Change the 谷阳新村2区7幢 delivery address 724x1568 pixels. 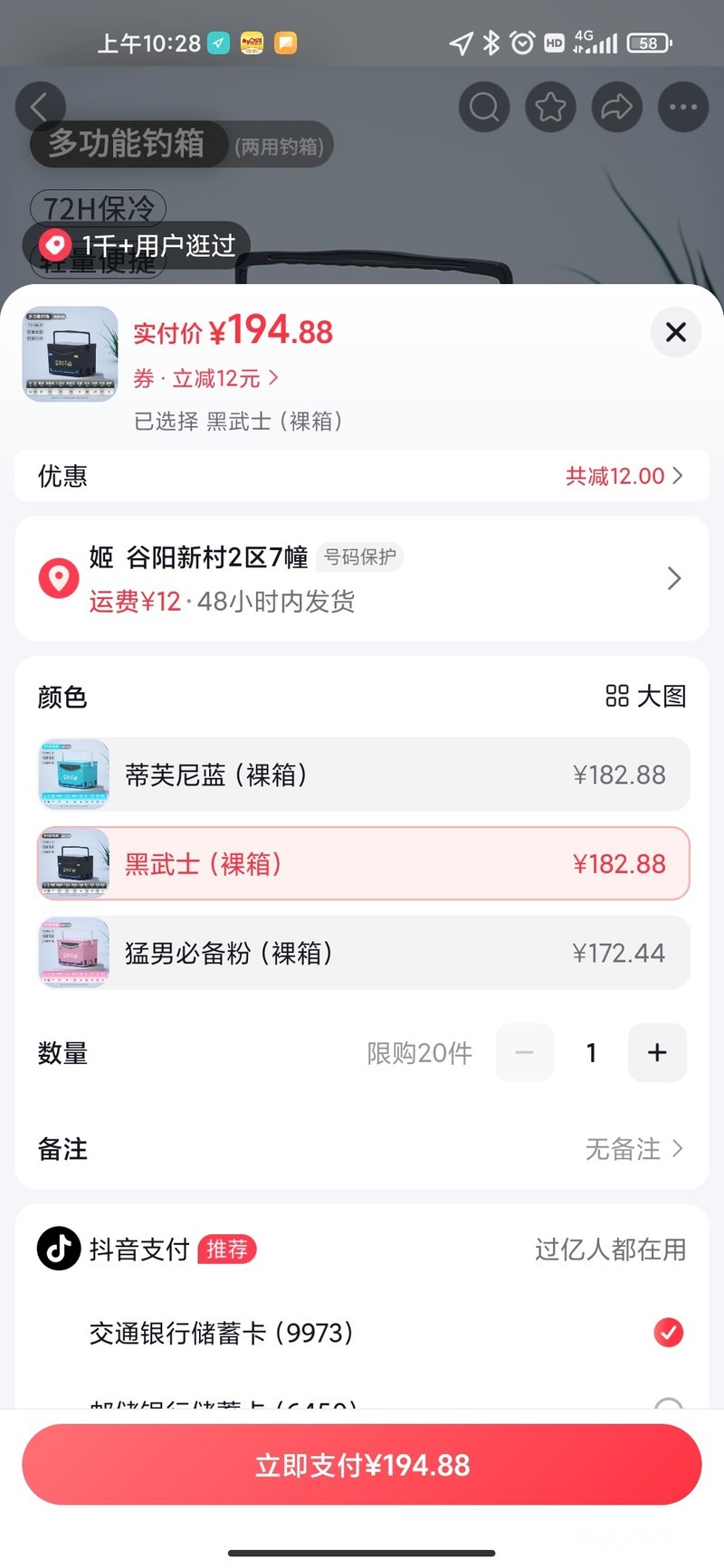click(362, 578)
